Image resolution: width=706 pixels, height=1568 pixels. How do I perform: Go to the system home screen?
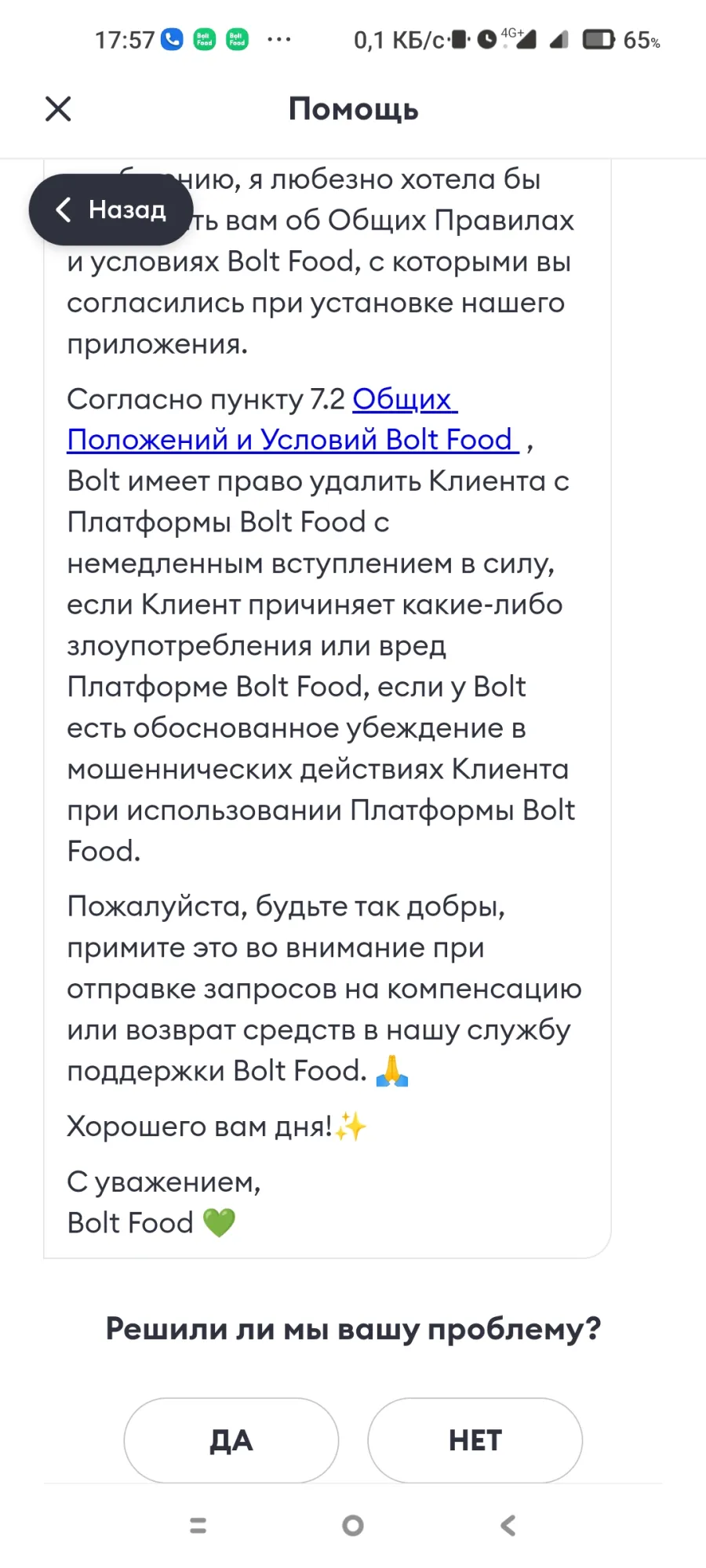353,1525
